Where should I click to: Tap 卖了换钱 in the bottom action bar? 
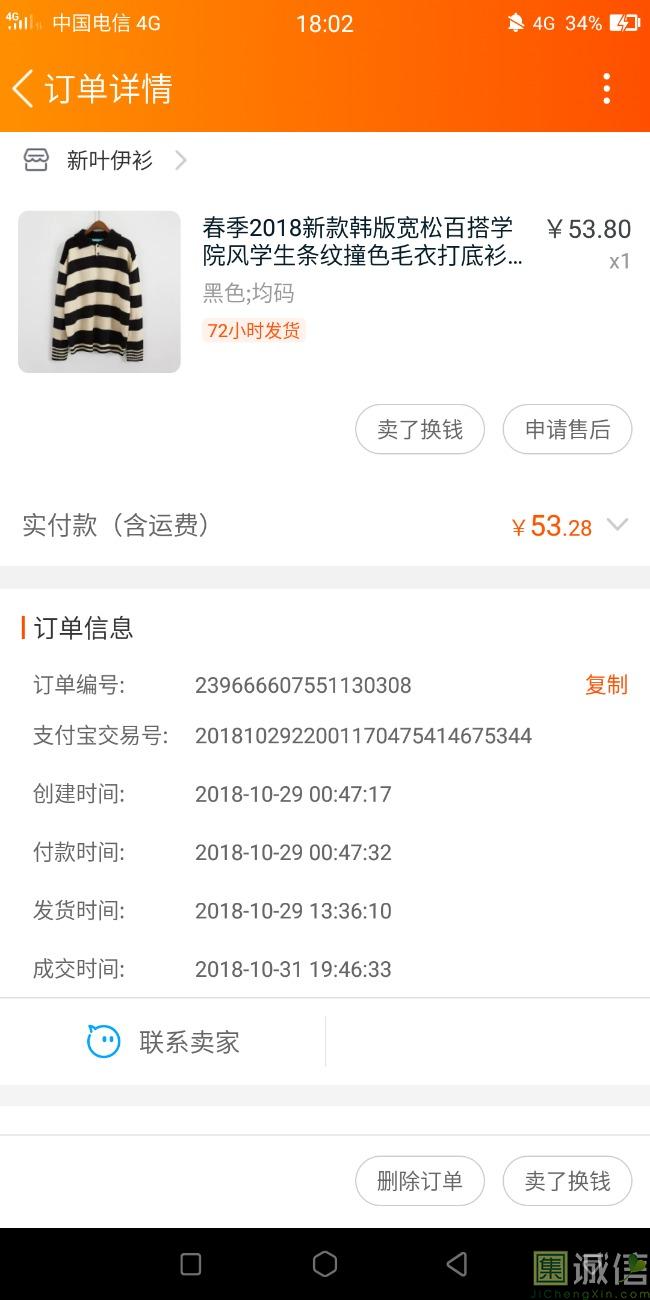pyautogui.click(x=567, y=1181)
